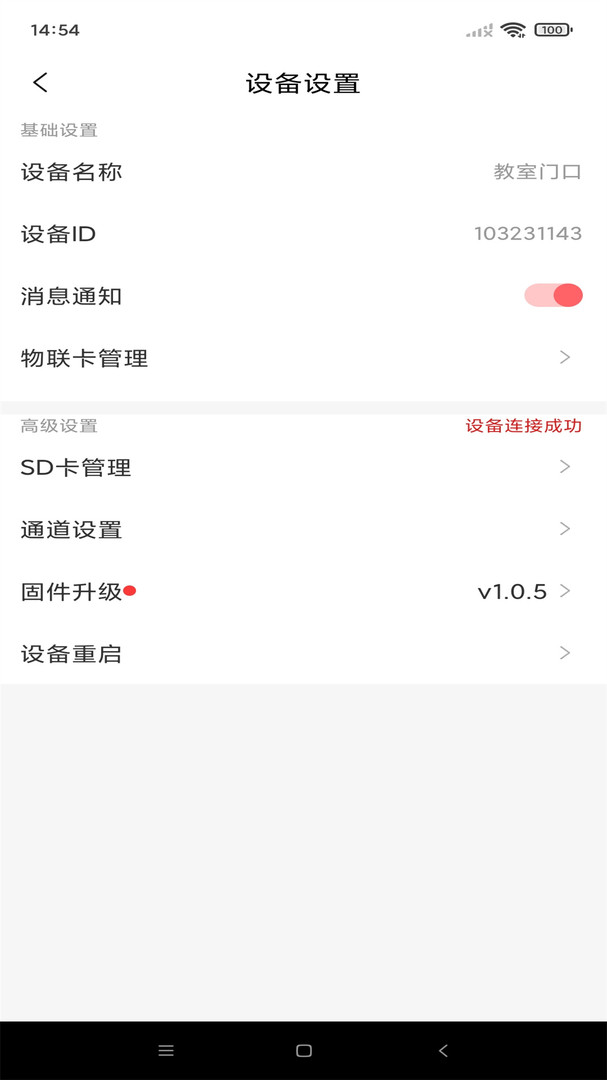Edit the 设备名称 row
Image resolution: width=607 pixels, height=1080 pixels.
coord(303,172)
